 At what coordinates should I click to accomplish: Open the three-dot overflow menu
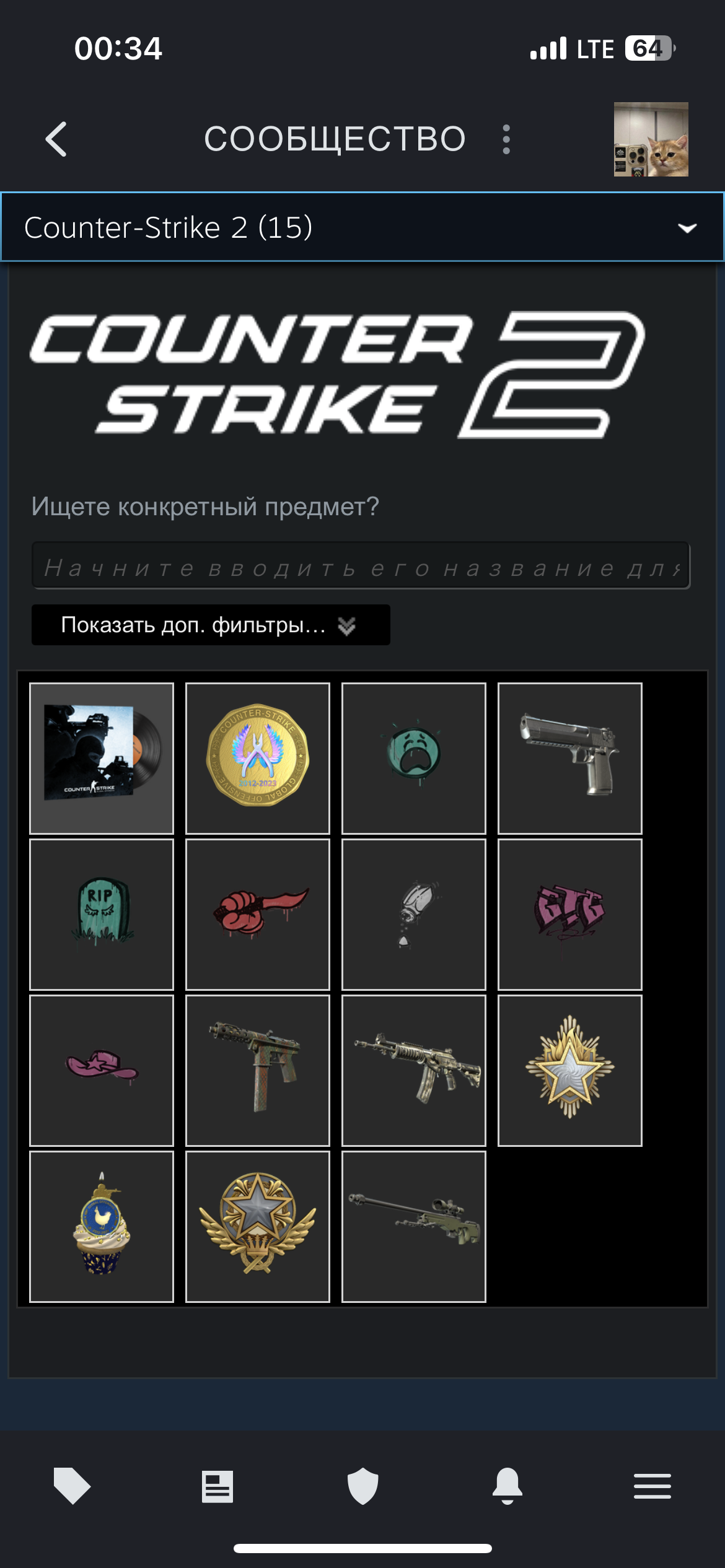[x=506, y=139]
